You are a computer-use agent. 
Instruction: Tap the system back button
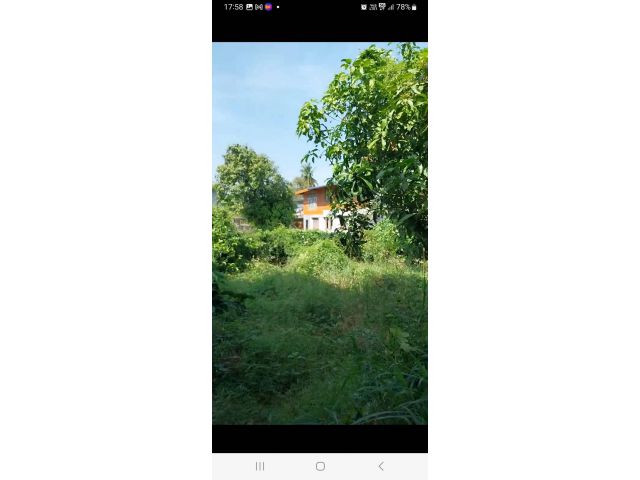click(x=380, y=466)
